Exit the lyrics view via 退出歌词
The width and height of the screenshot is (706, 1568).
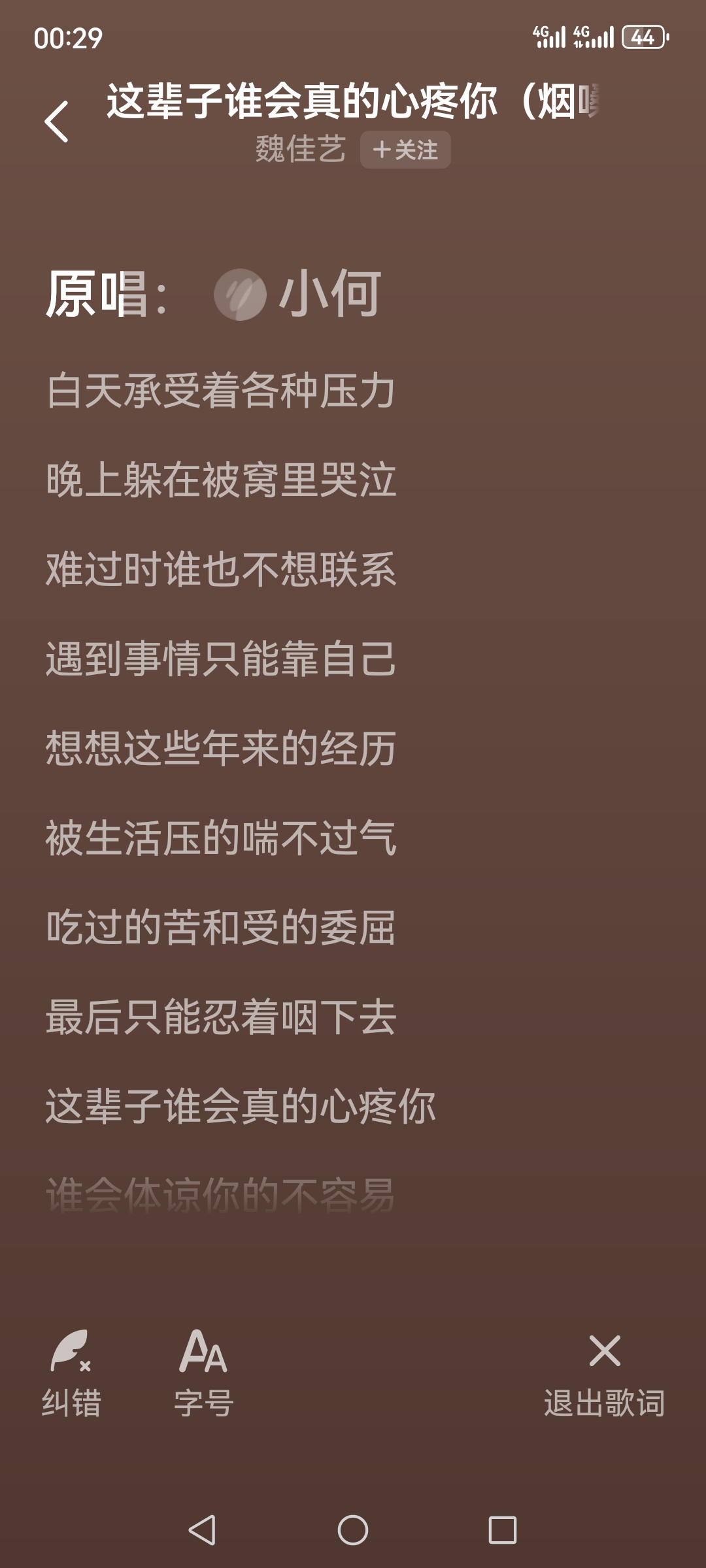pos(605,1375)
